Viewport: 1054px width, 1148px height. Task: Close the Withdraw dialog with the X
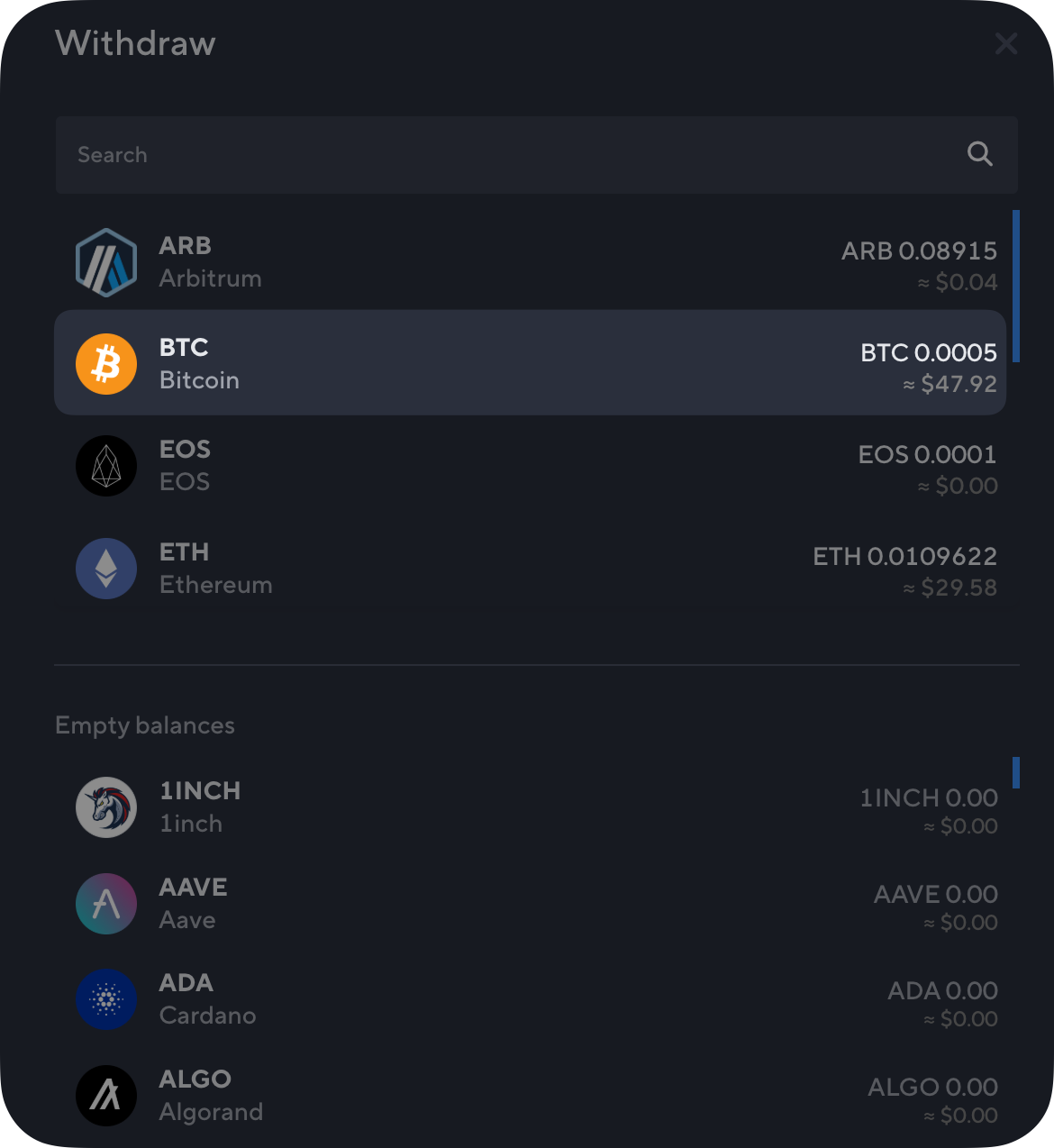[x=1005, y=43]
